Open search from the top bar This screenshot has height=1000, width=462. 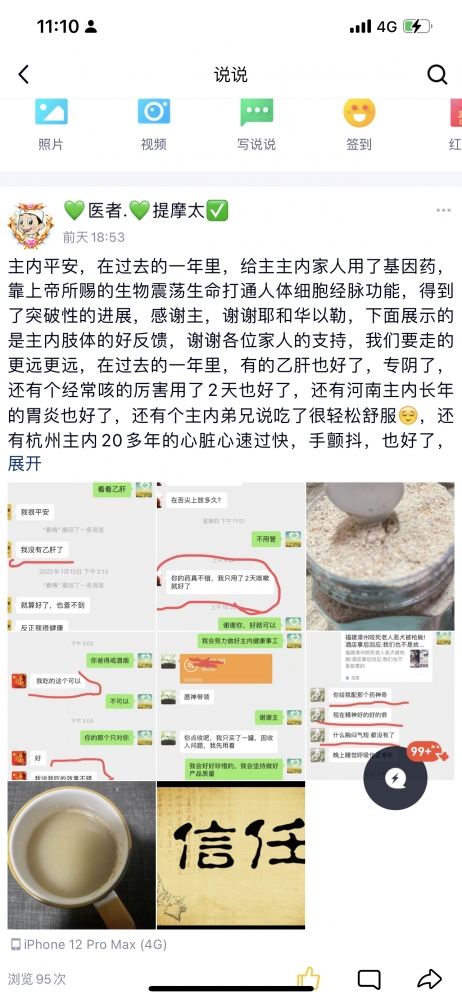pyautogui.click(x=437, y=75)
